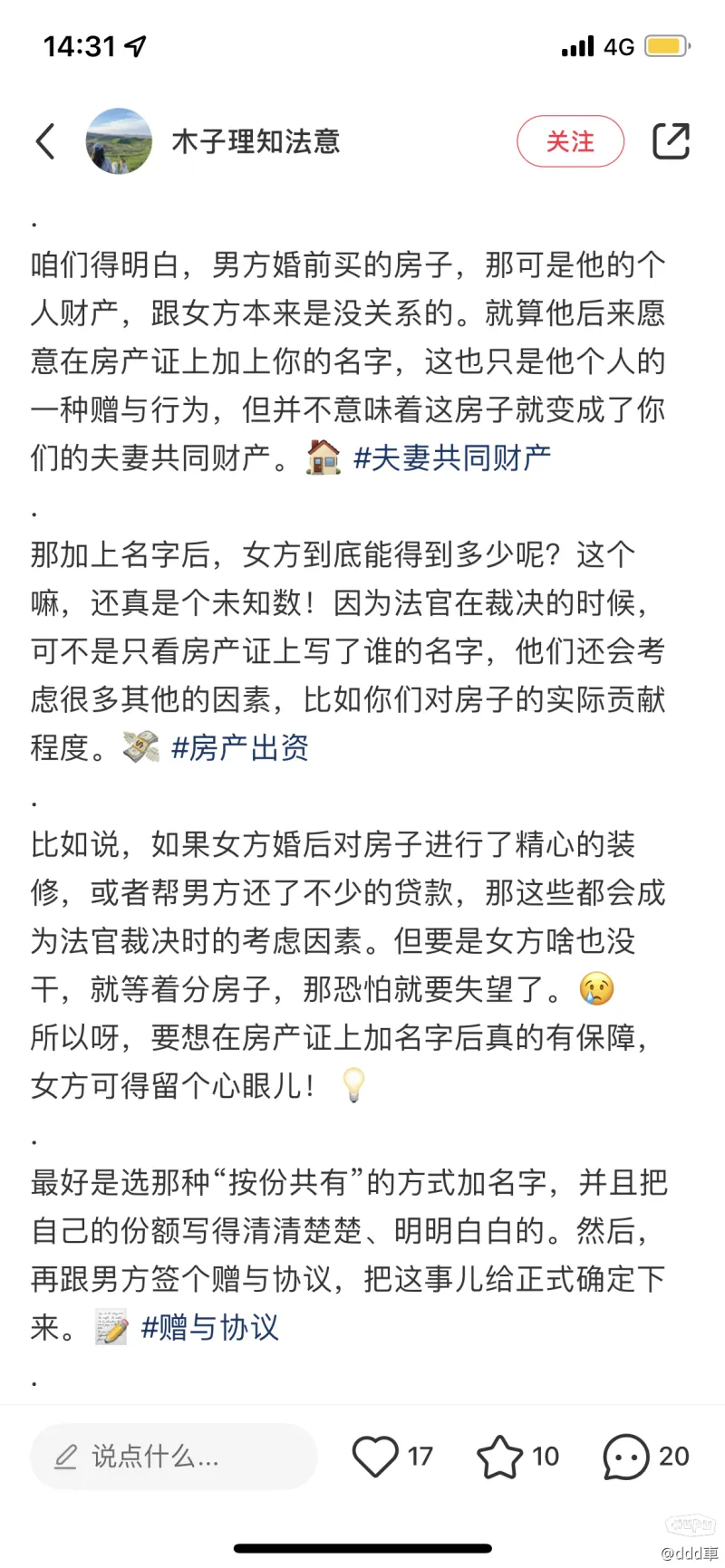Share this post

671,141
